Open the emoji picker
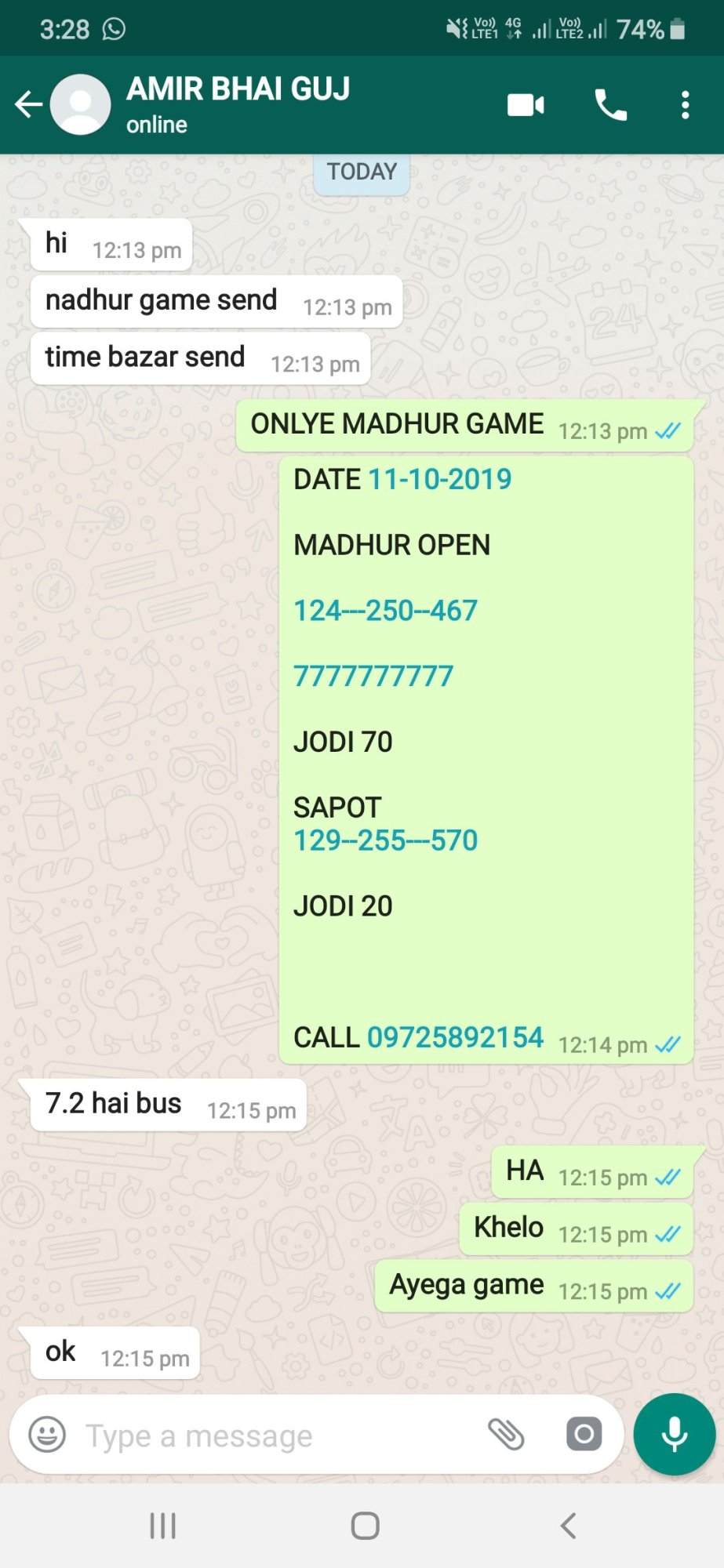 point(47,1435)
